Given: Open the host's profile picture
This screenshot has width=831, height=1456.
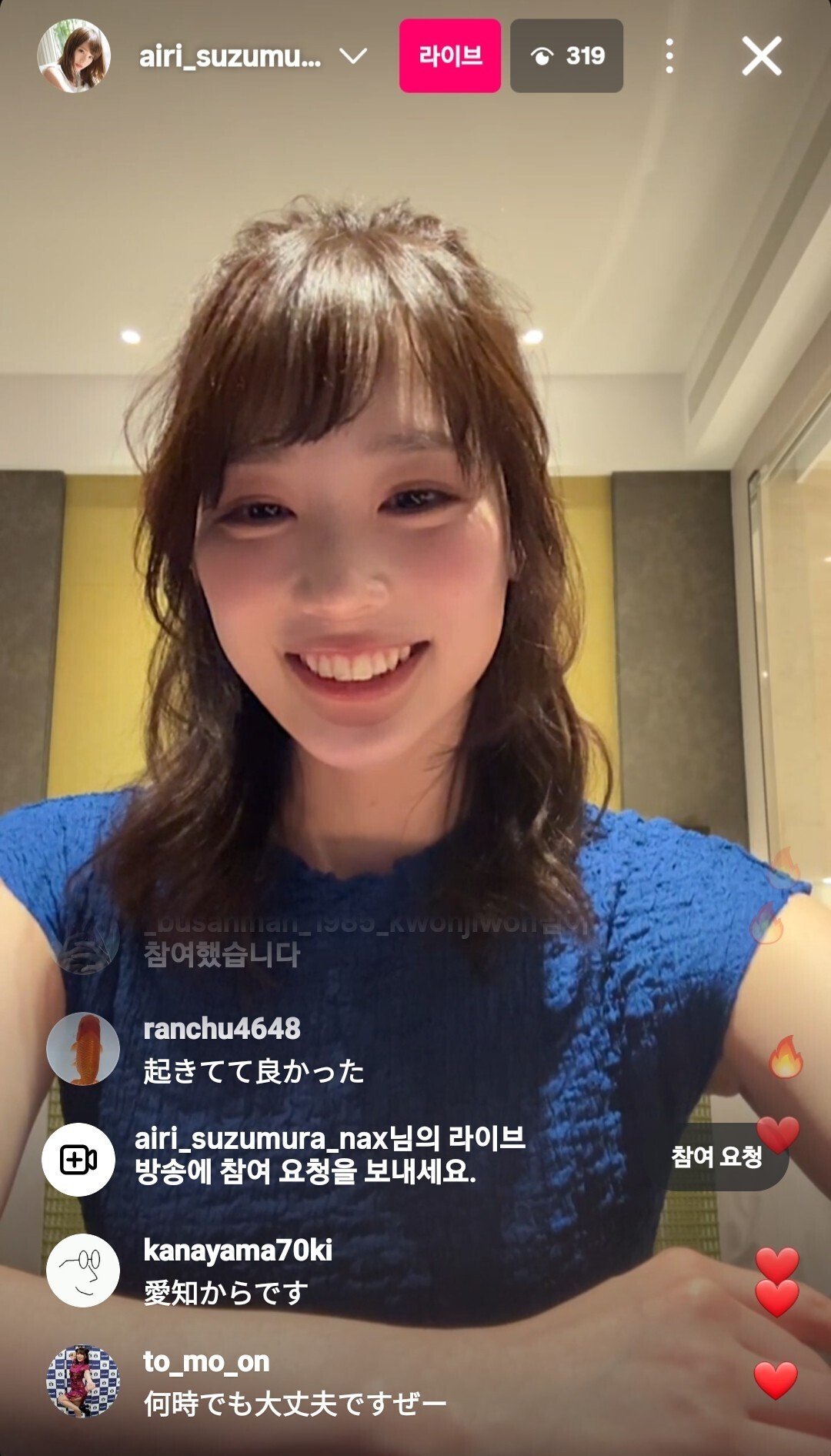Looking at the screenshot, I should pyautogui.click(x=74, y=56).
